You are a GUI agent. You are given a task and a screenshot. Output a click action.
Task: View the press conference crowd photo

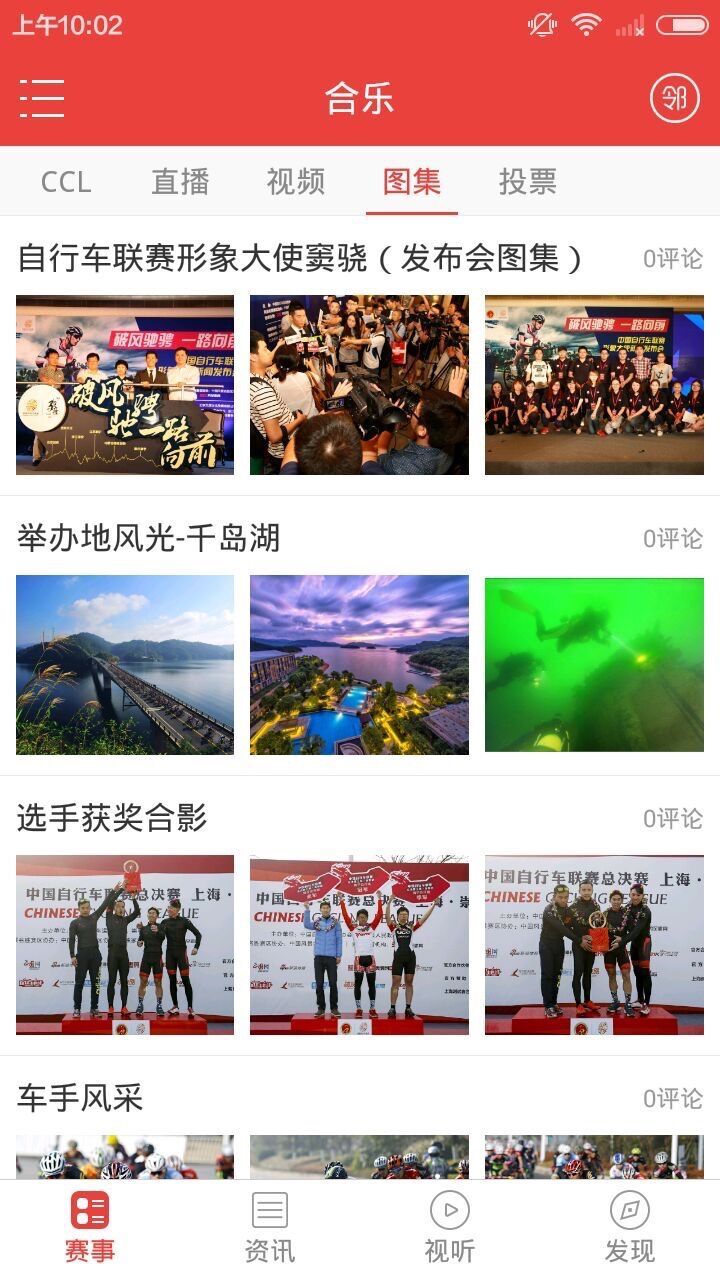pos(359,385)
